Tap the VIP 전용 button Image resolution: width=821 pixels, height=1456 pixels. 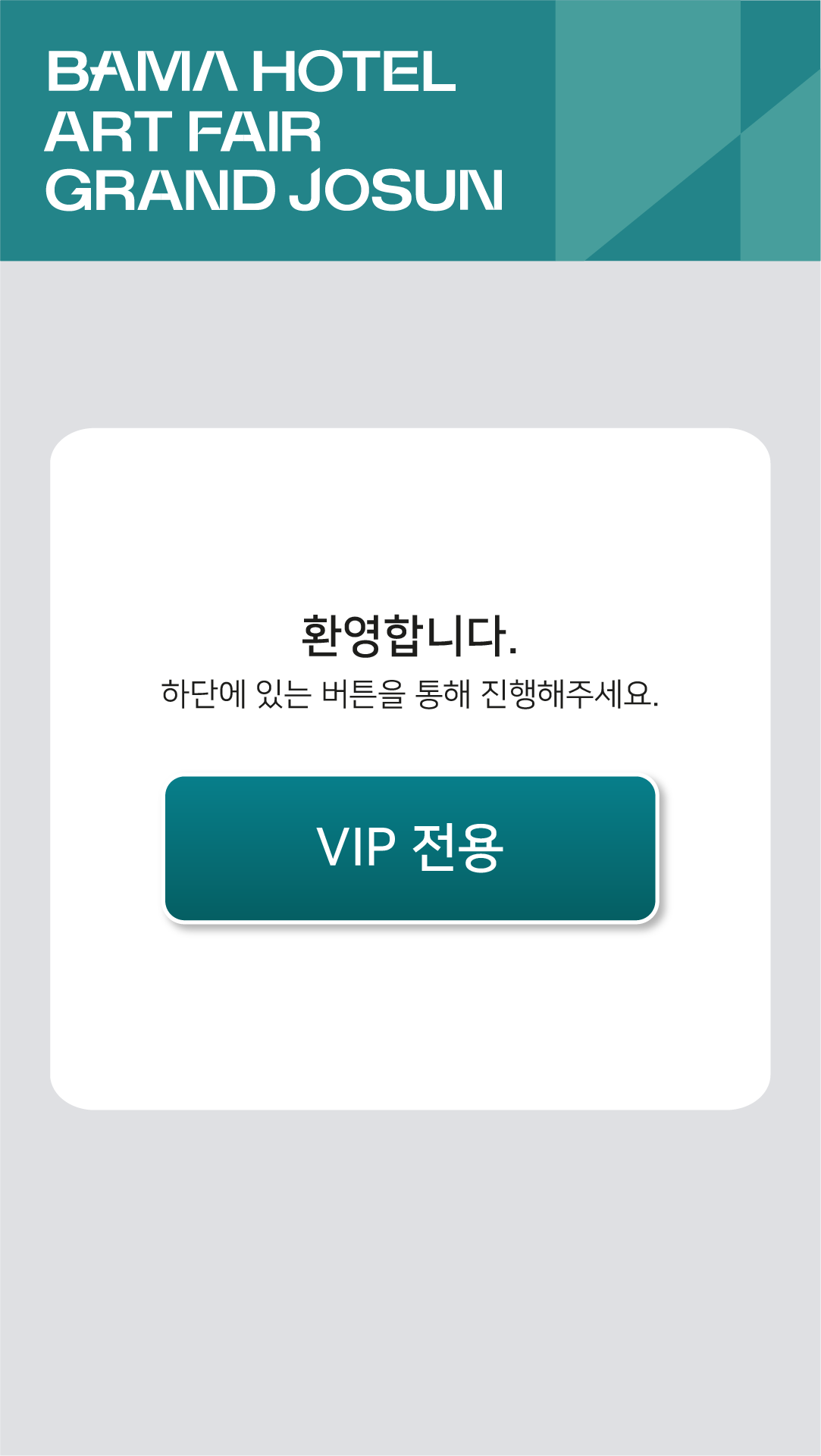[x=410, y=847]
